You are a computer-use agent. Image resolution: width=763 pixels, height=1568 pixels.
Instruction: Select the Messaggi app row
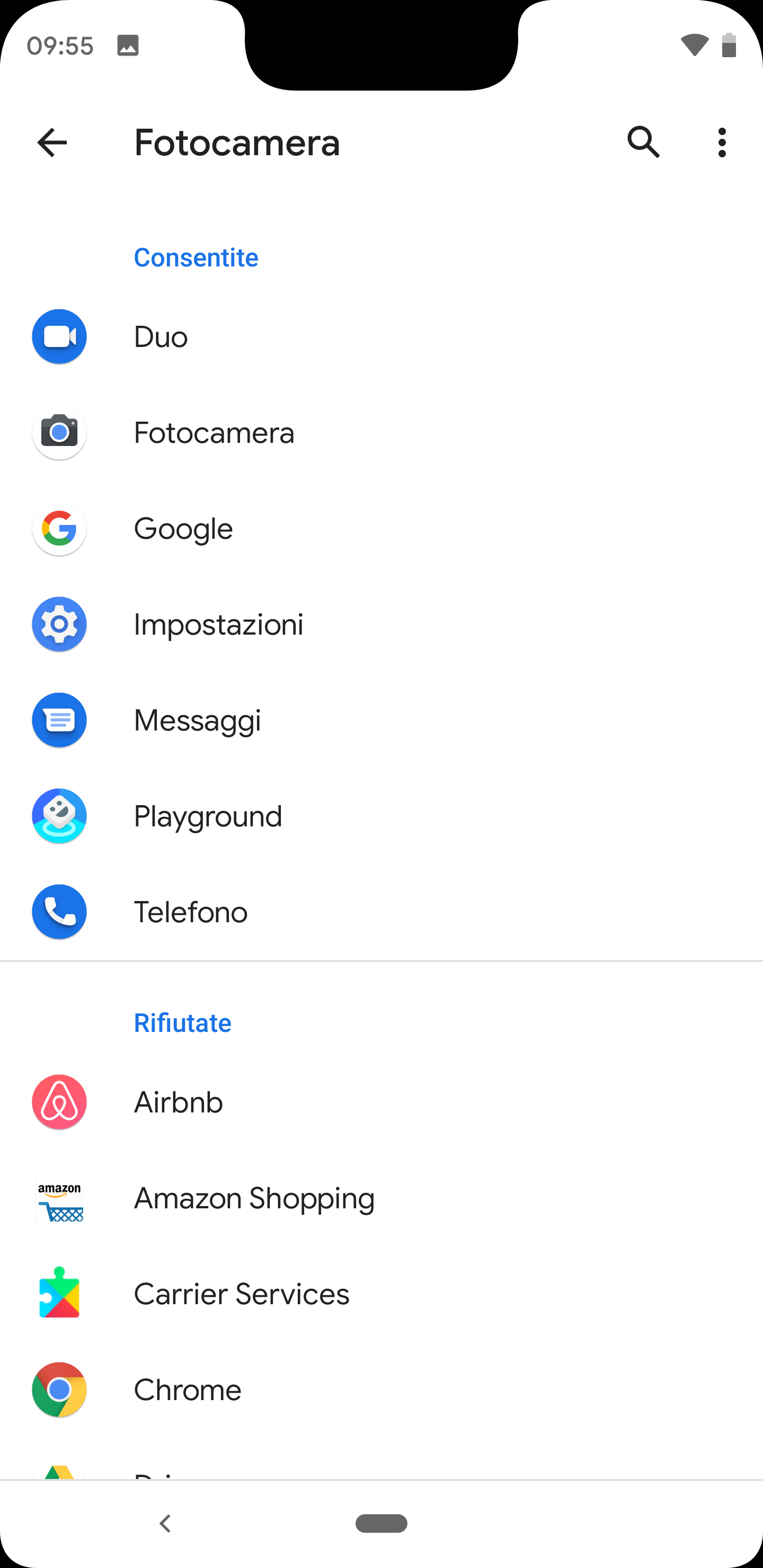[x=381, y=720]
